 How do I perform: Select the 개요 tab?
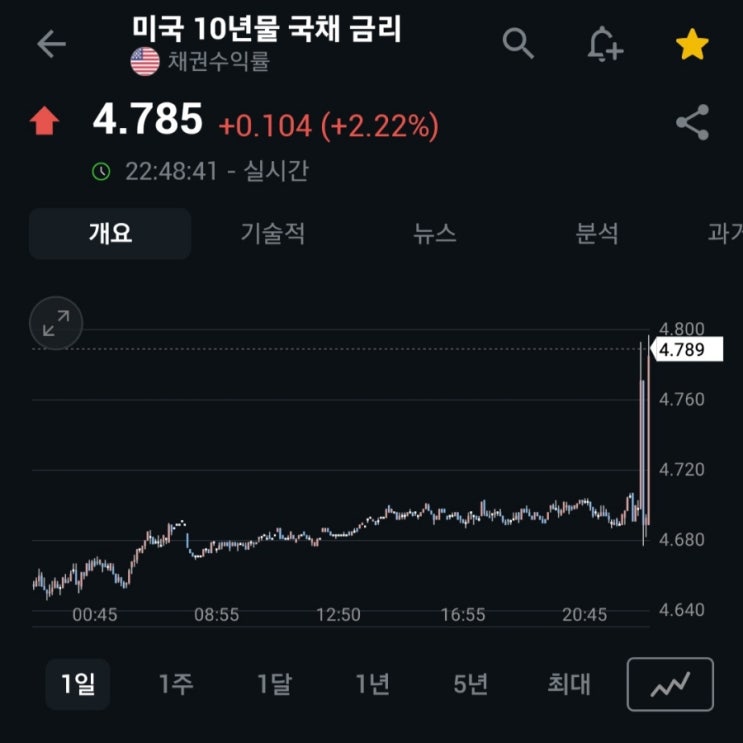click(110, 234)
